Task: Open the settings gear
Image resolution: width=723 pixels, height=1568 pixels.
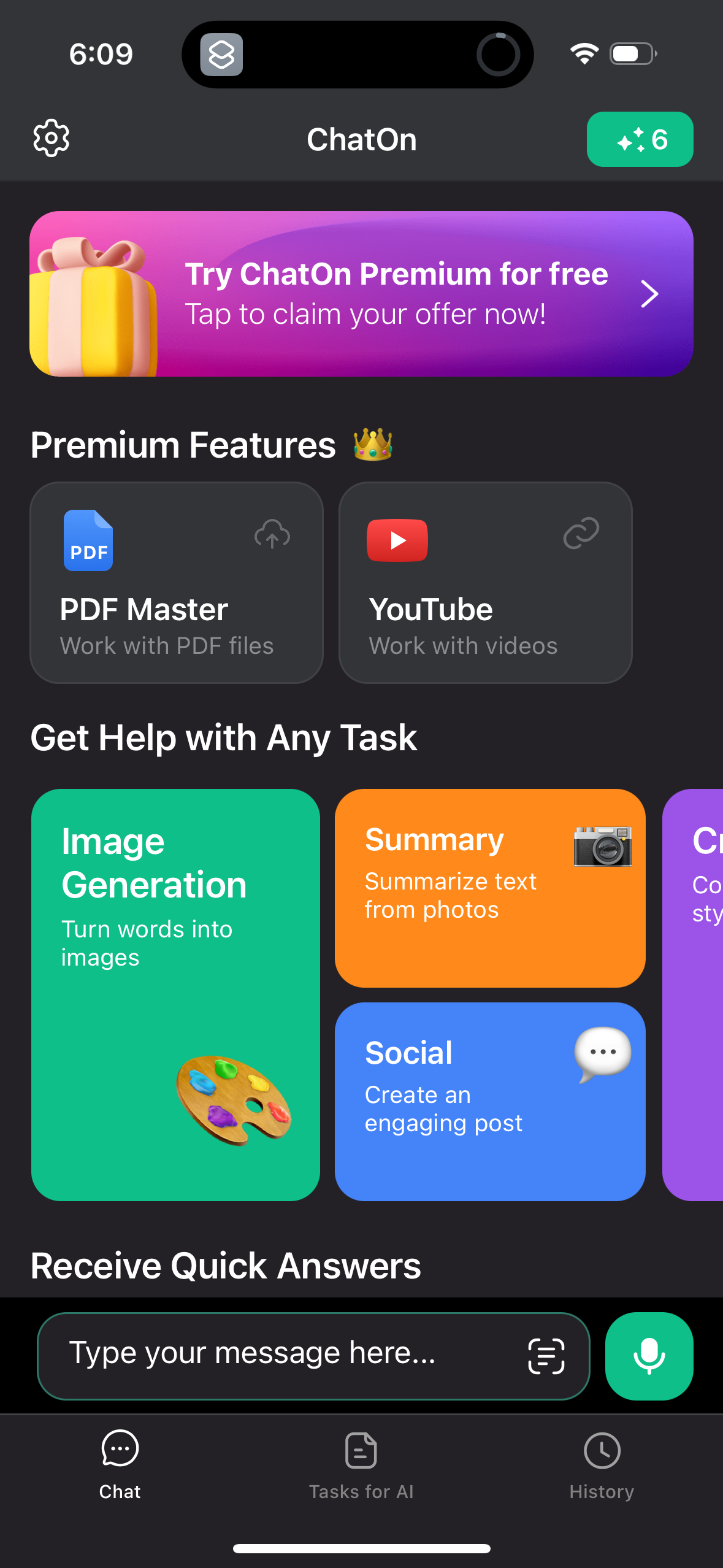Action: tap(51, 139)
